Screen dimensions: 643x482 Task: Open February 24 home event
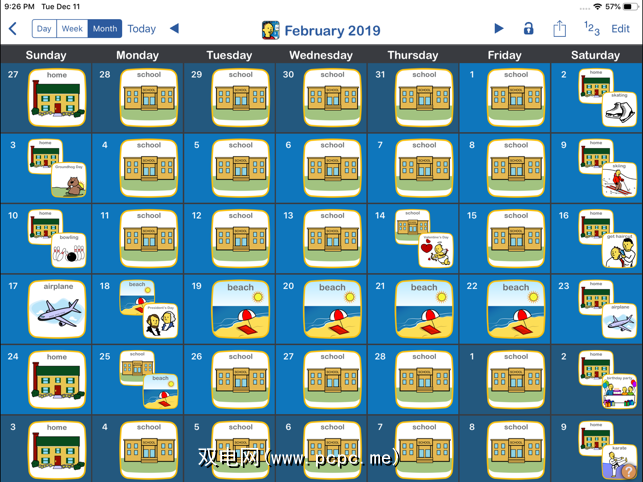[57, 379]
